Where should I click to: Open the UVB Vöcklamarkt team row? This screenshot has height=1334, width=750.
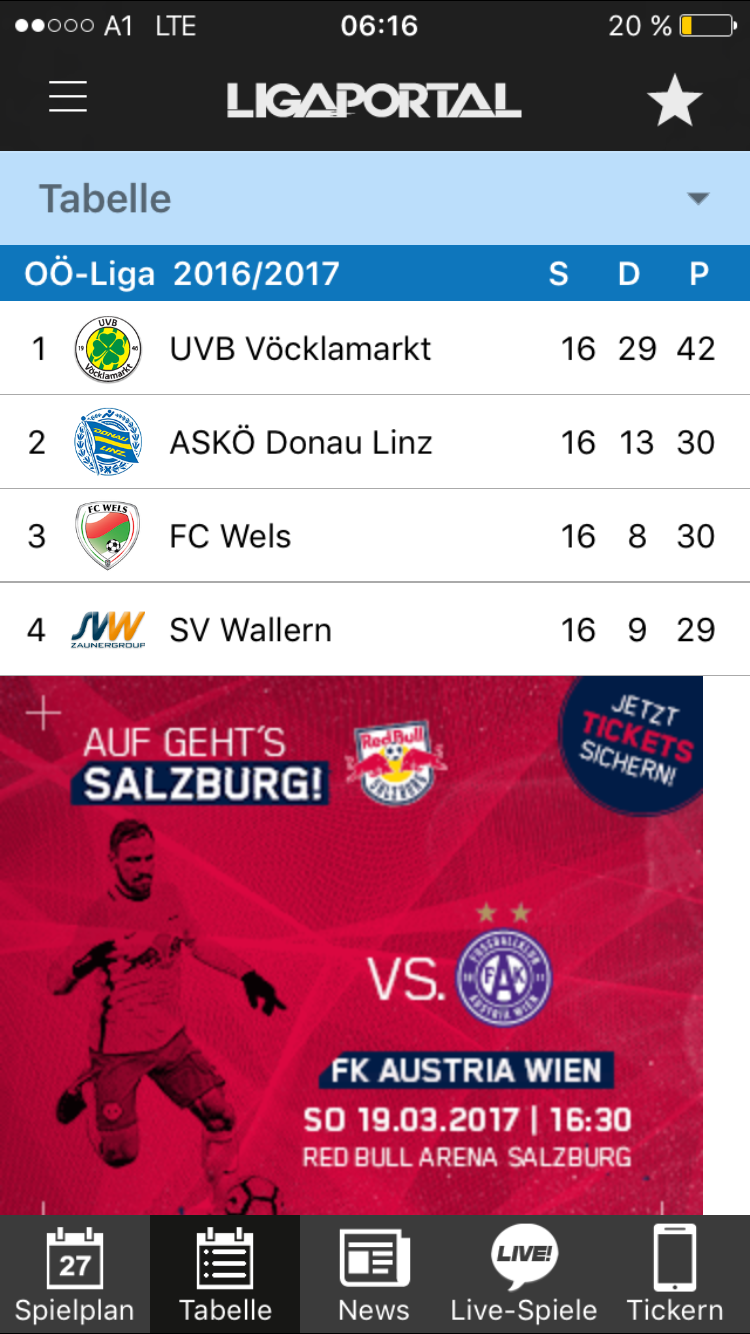point(375,348)
